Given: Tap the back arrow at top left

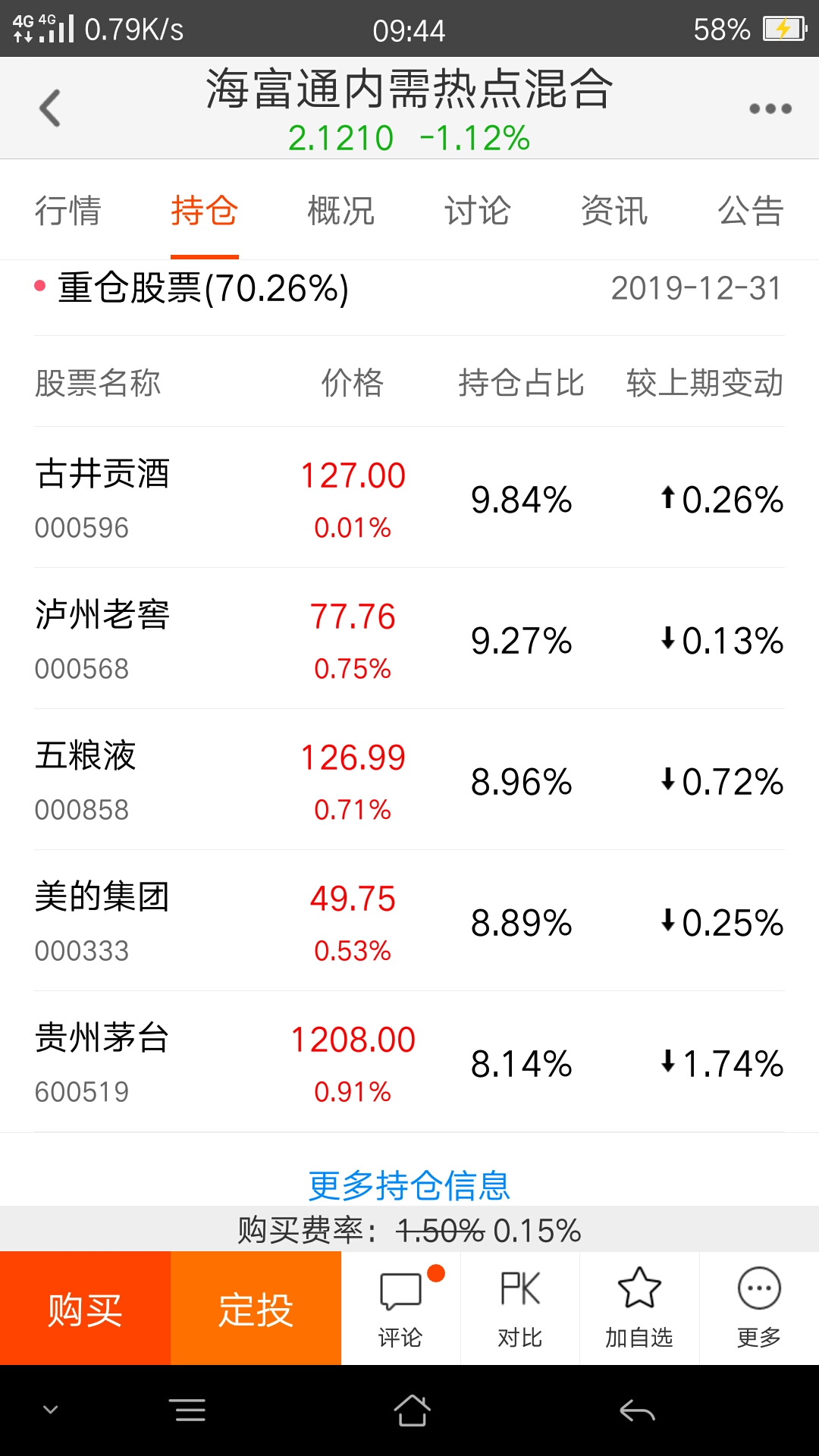Looking at the screenshot, I should click(50, 108).
